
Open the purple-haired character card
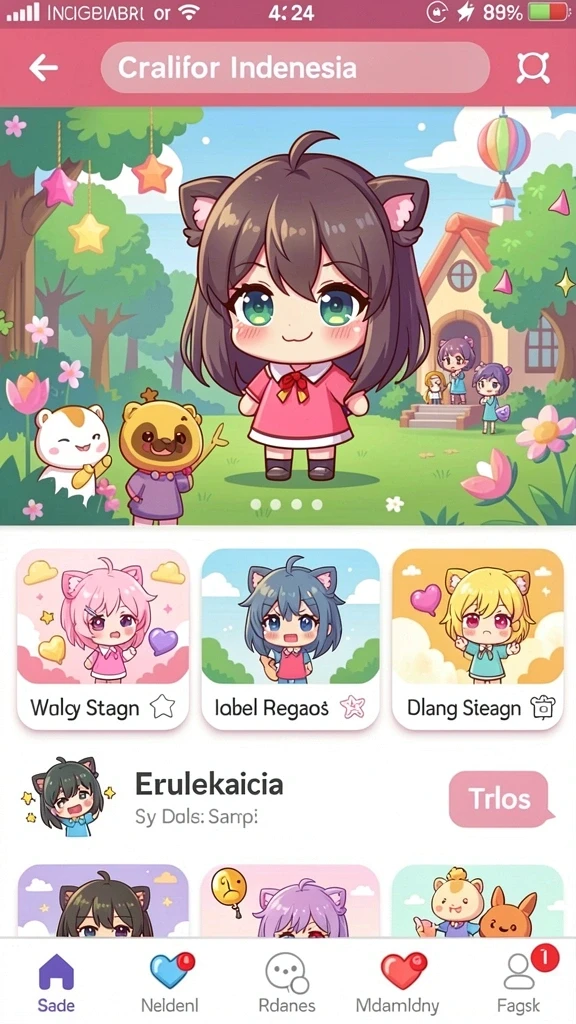point(290,901)
